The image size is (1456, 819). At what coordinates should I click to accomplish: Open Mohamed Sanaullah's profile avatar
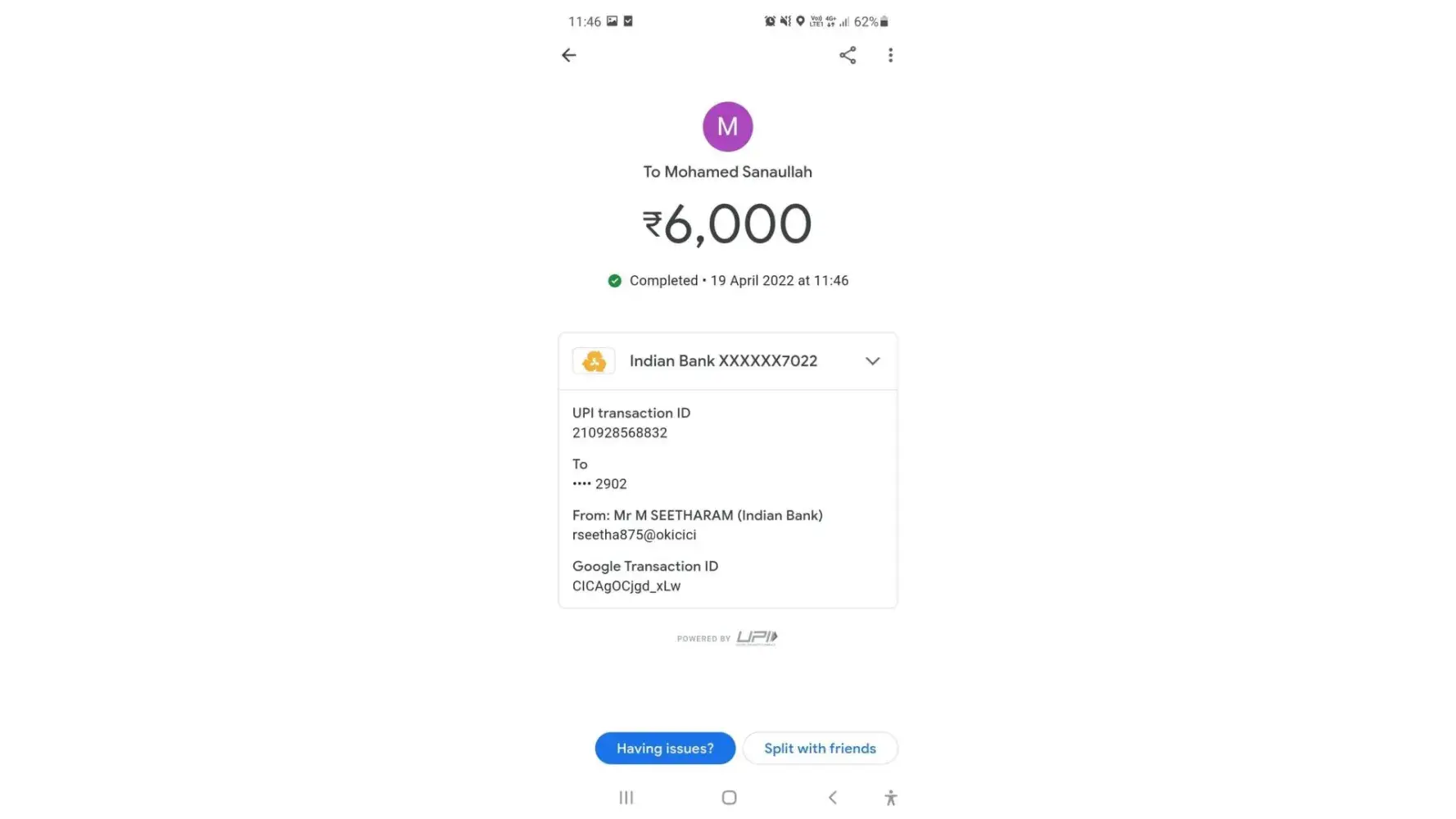[727, 127]
